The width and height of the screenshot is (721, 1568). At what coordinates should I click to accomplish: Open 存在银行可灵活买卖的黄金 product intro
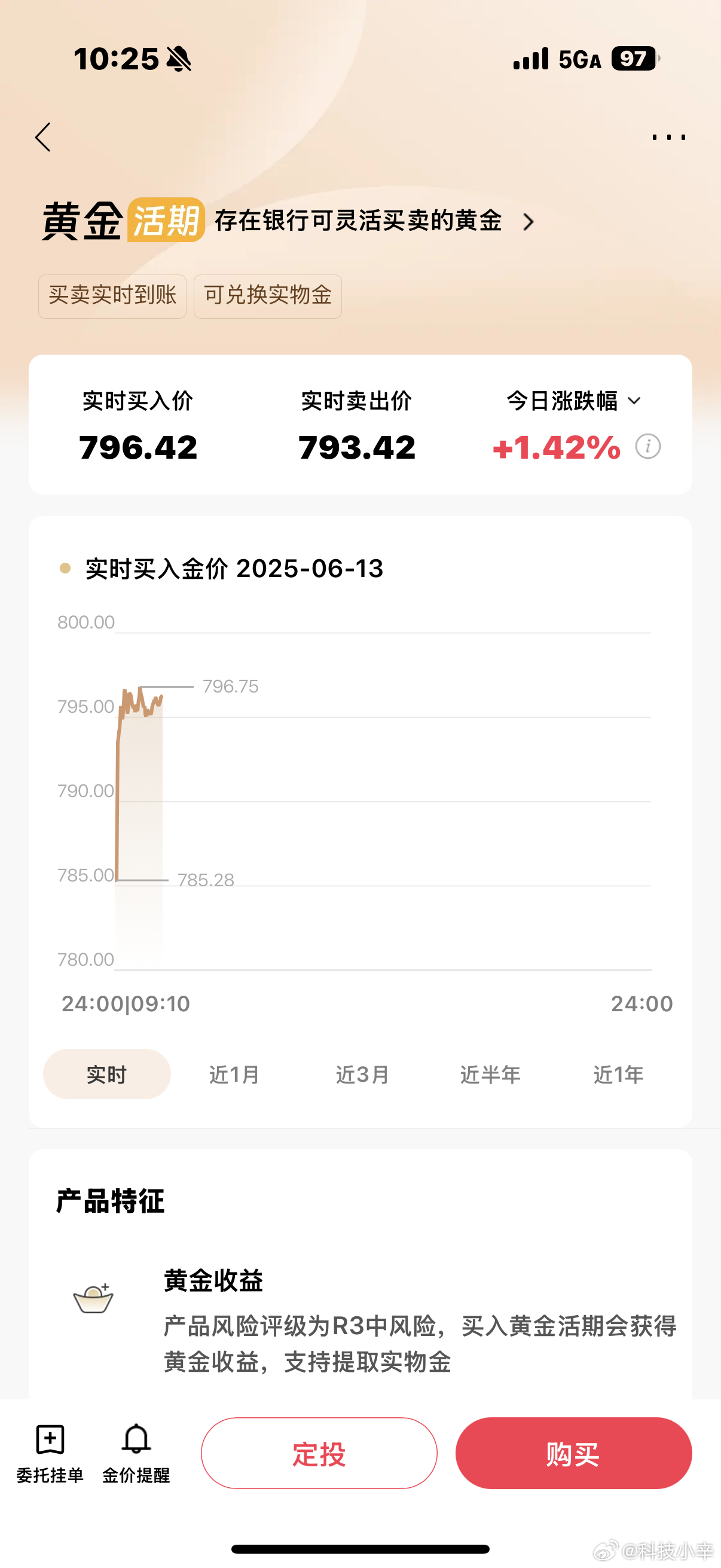click(x=374, y=221)
